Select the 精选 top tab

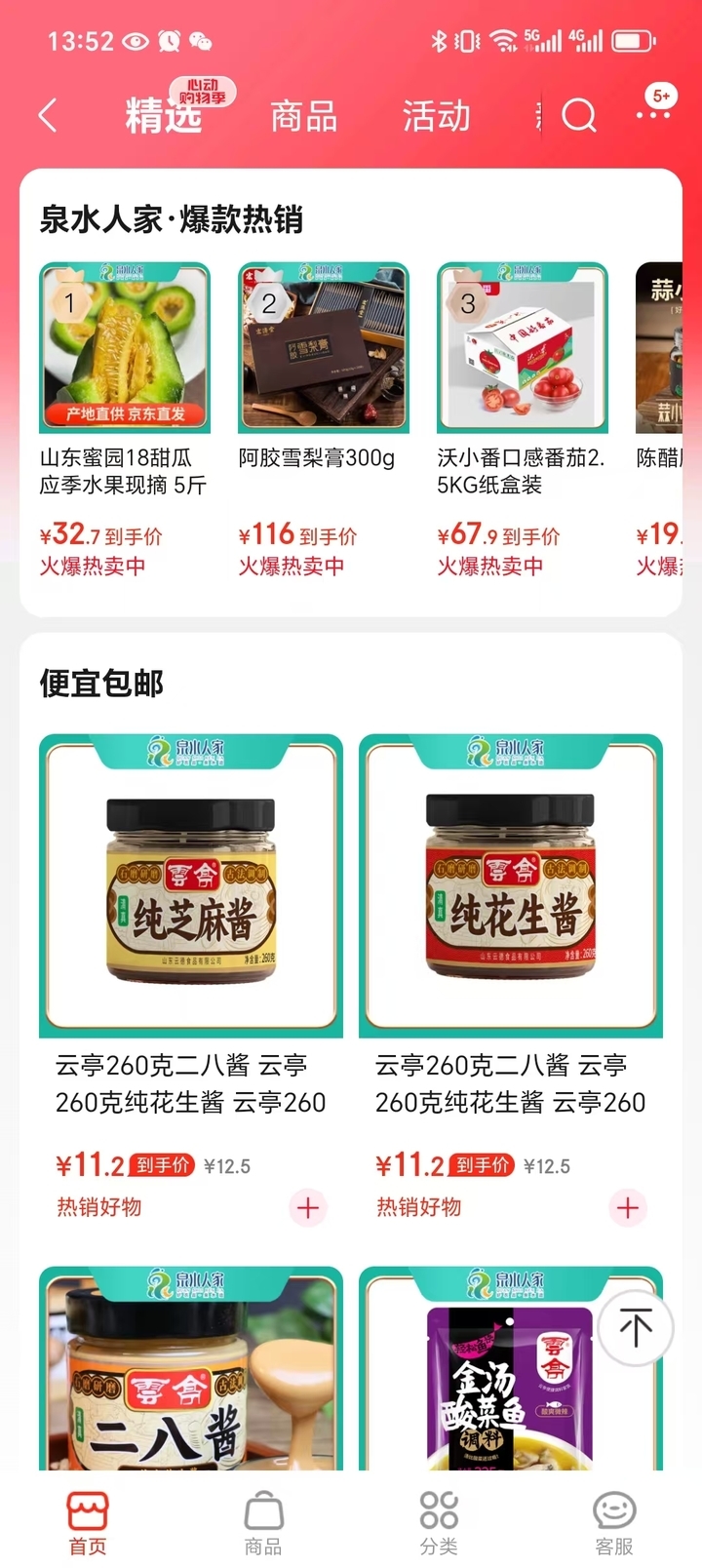(x=164, y=117)
